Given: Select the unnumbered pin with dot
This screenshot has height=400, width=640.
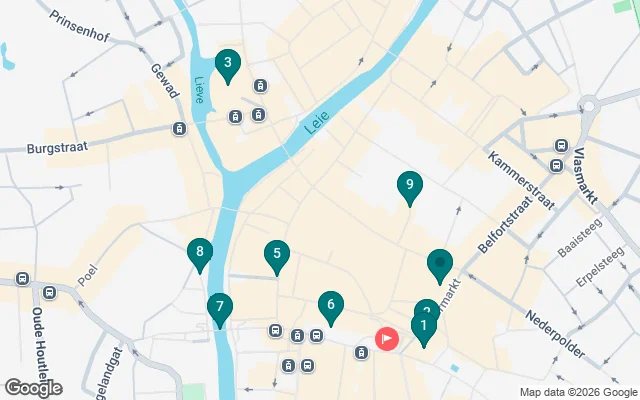Looking at the screenshot, I should pos(440,264).
